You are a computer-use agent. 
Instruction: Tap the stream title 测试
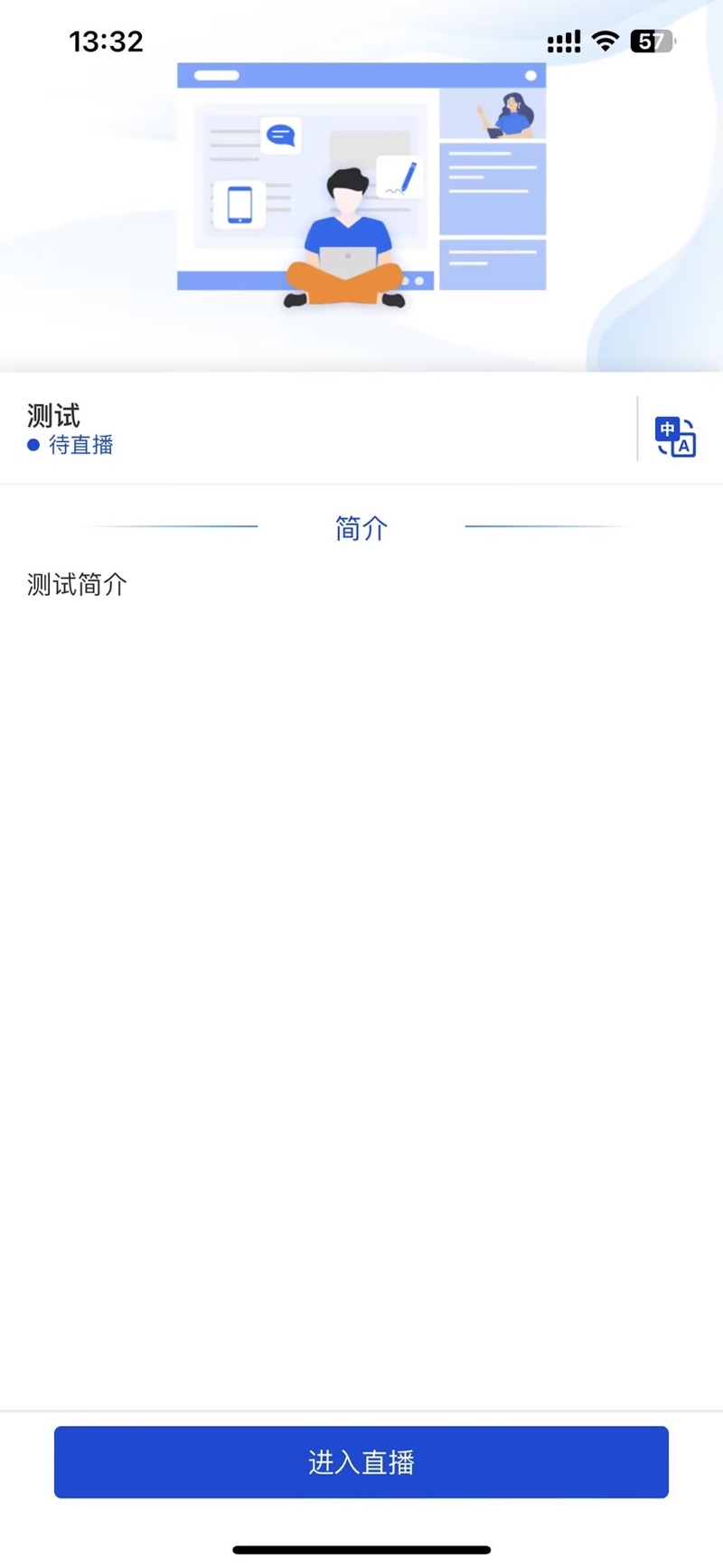[52, 415]
